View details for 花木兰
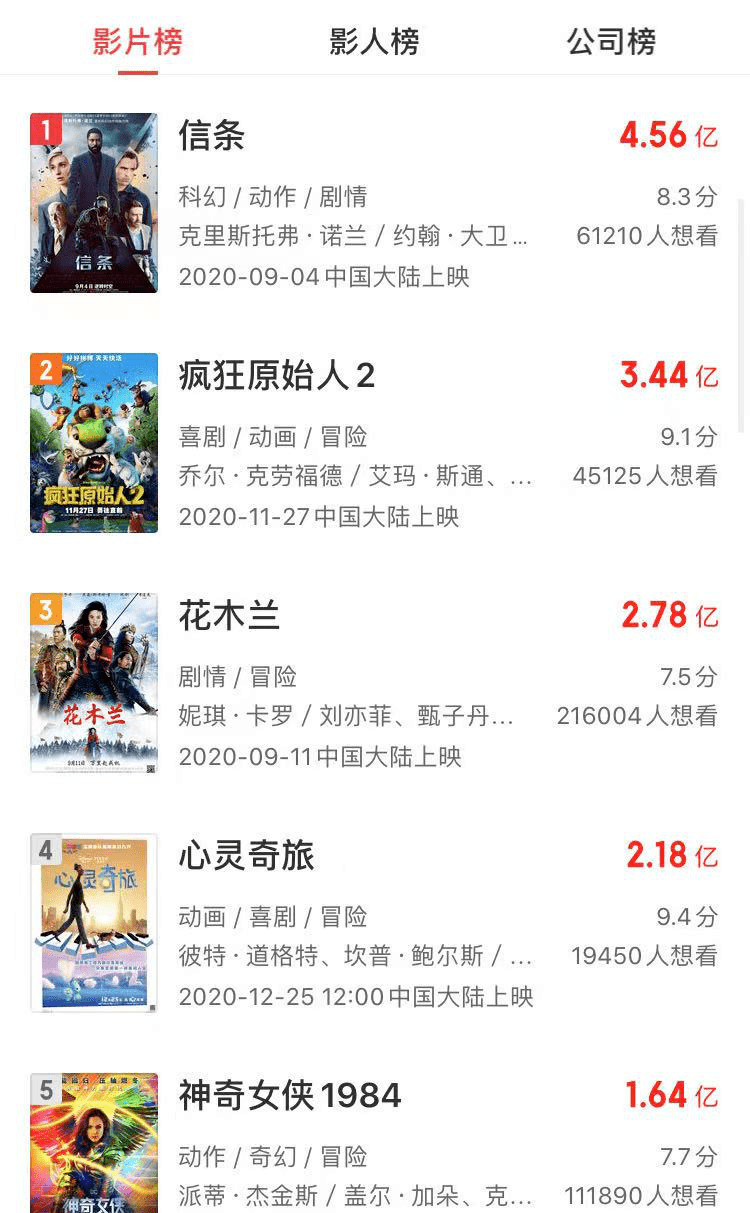Viewport: 750px width, 1213px height. [374, 683]
